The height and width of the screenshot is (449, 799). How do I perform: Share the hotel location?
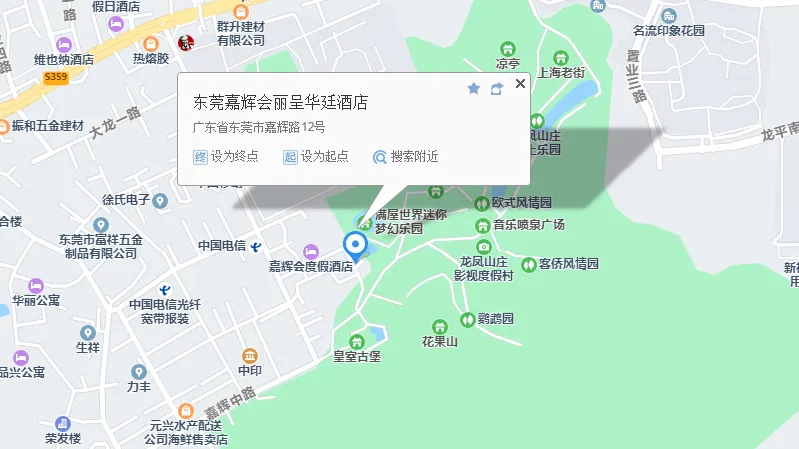point(497,89)
